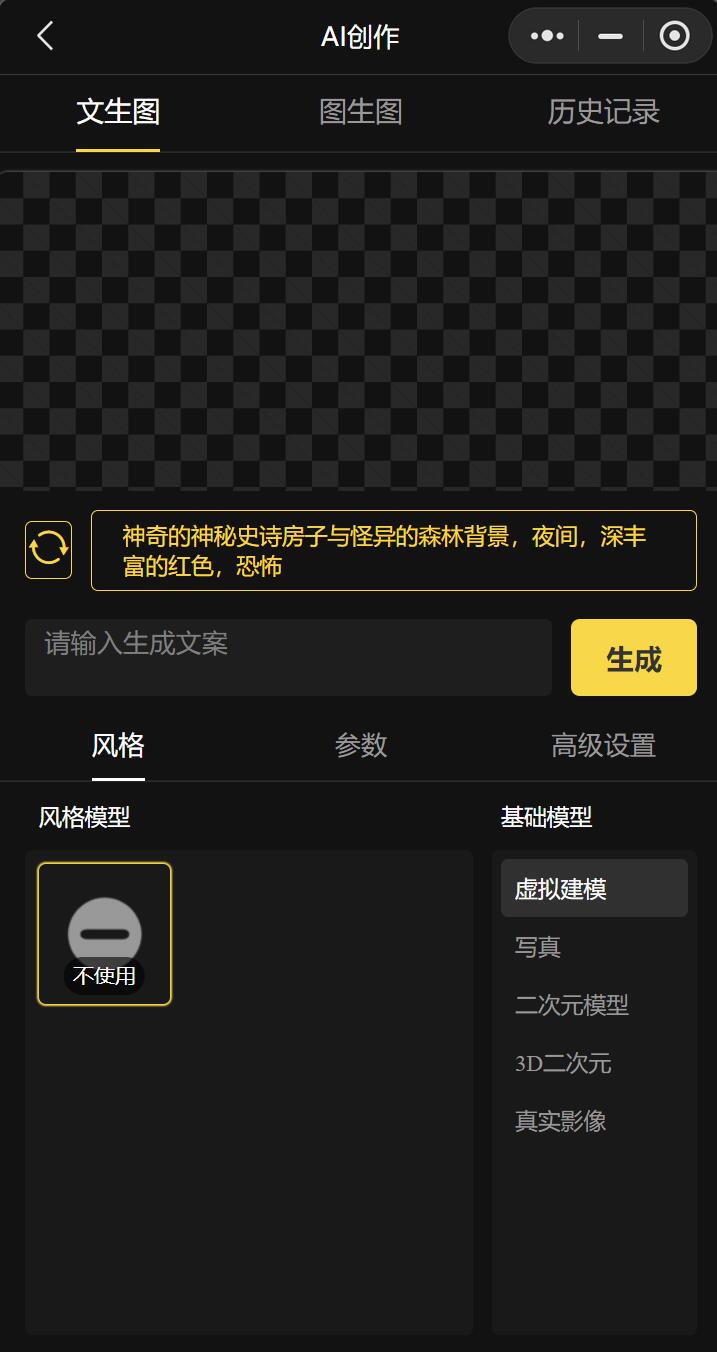Open the 高级设置 tab
717x1352 pixels.
coord(603,746)
